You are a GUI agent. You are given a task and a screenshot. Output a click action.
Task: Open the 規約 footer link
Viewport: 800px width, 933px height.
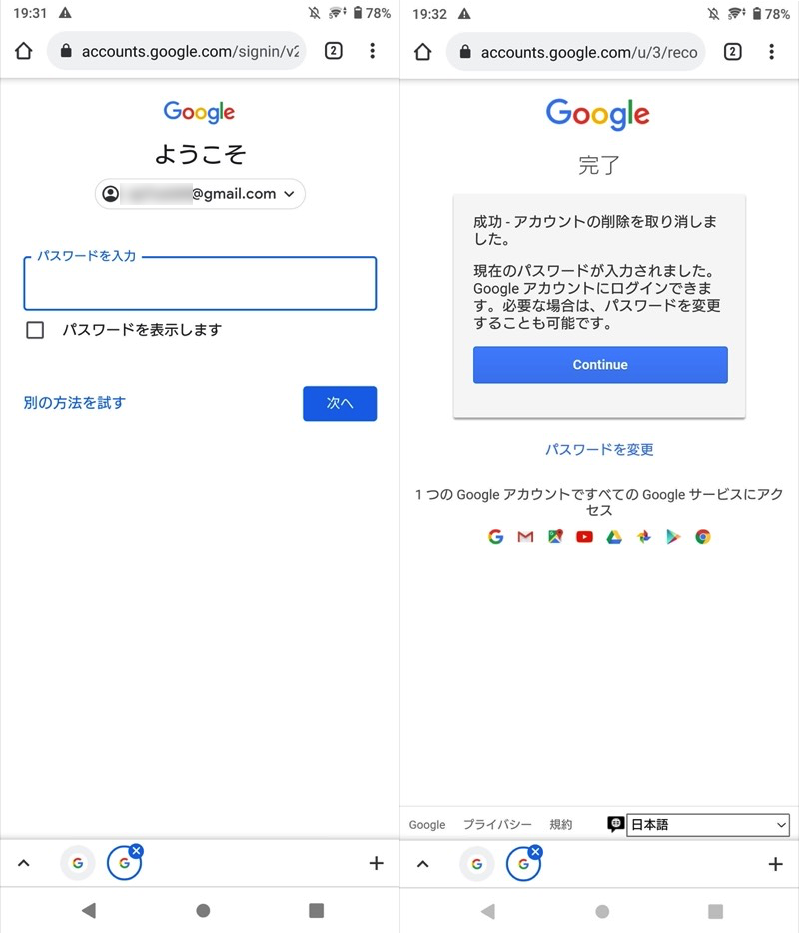(561, 825)
